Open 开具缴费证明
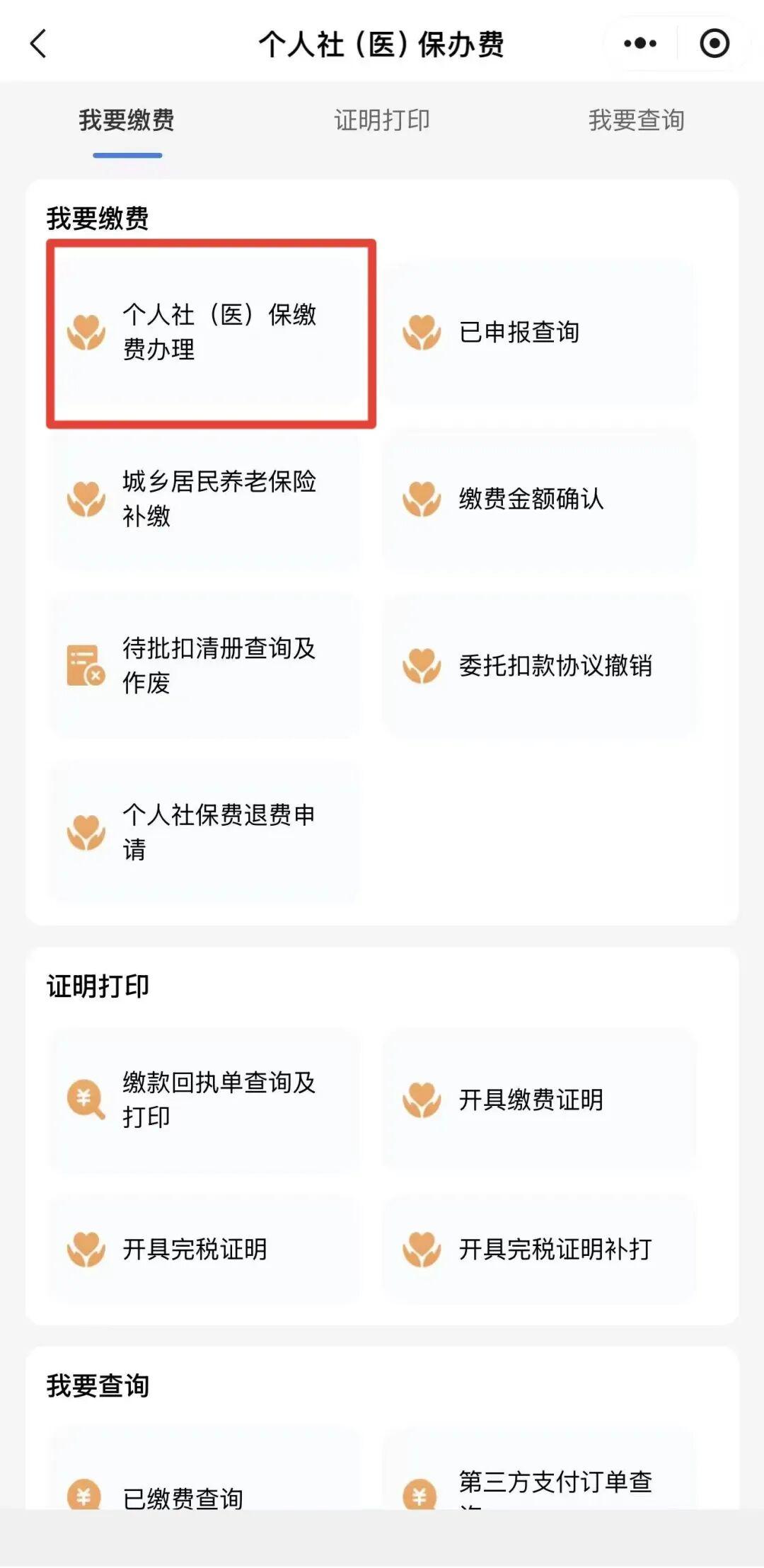Viewport: 764px width, 1568px height. [539, 1099]
